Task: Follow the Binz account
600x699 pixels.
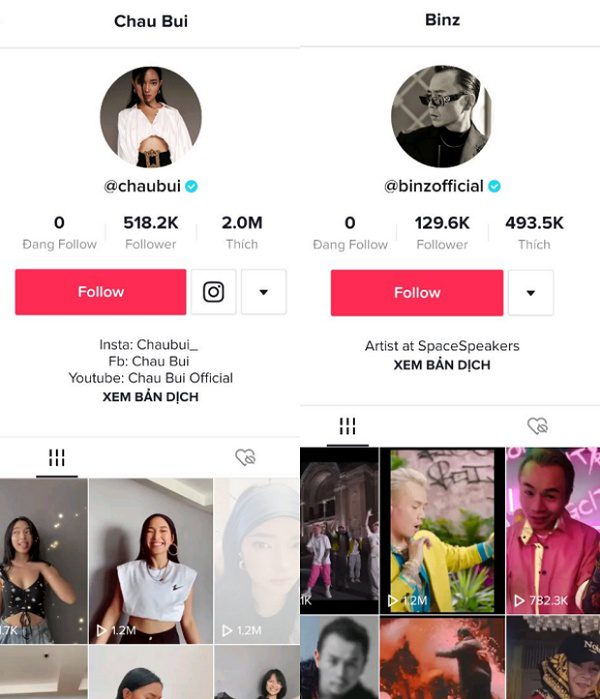Action: (x=417, y=293)
